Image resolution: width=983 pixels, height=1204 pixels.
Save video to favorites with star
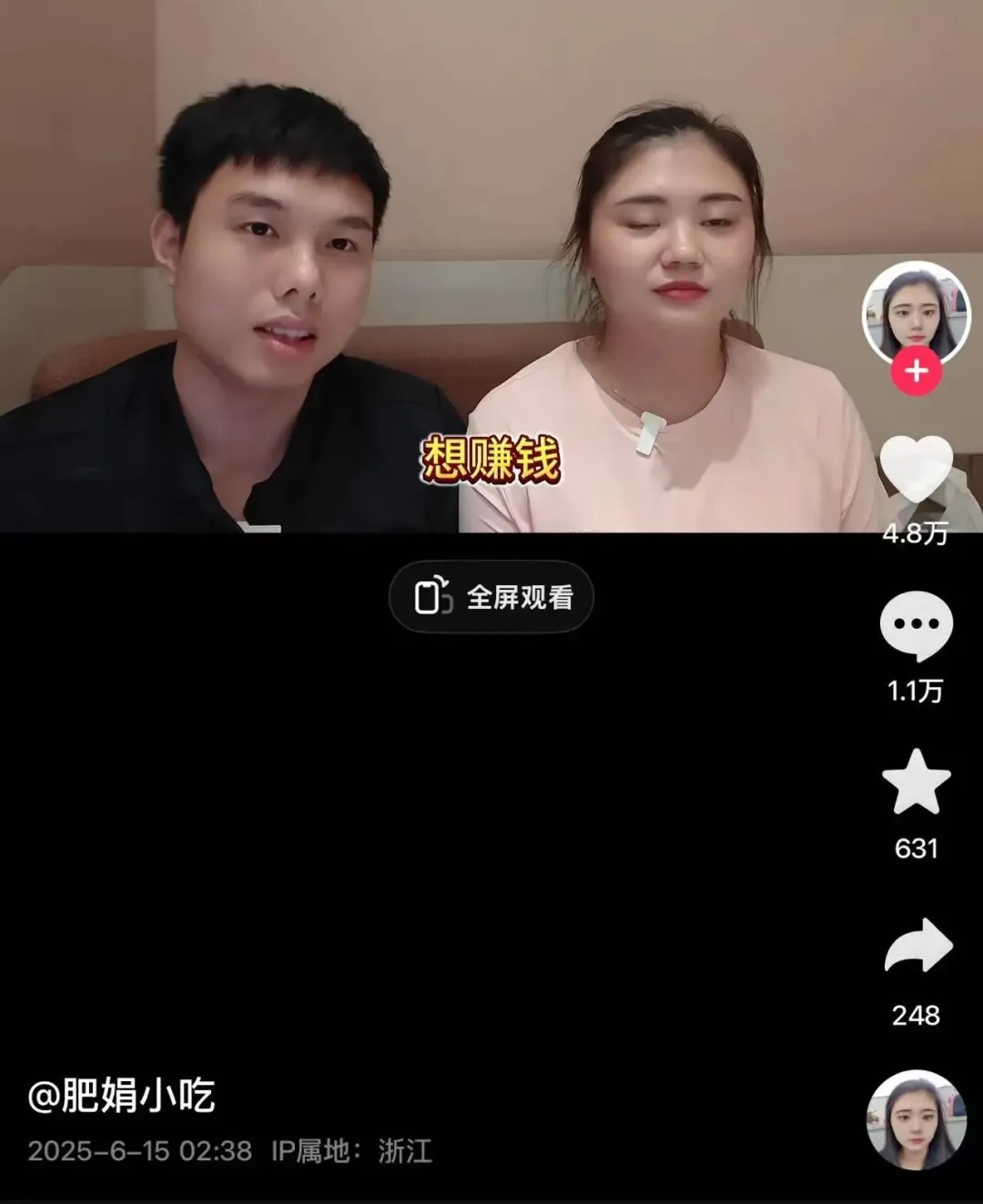916,783
